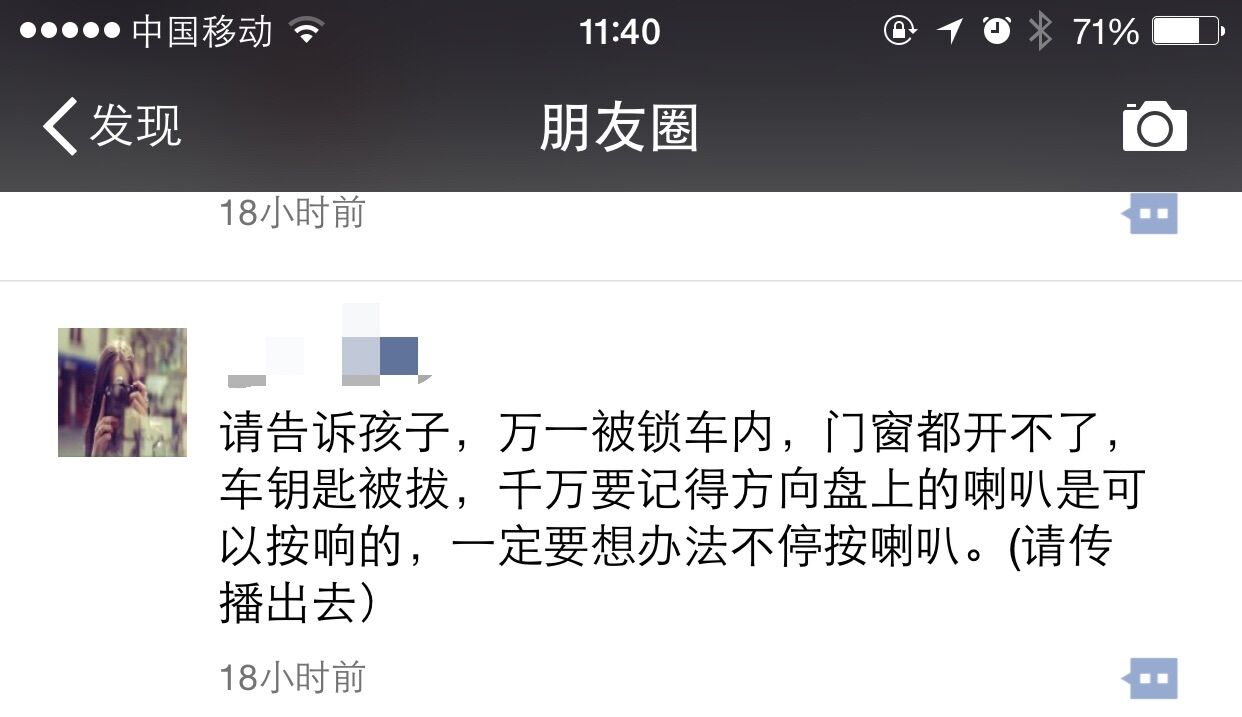Screen dimensions: 1242x717
Task: Open the camera to post a moment
Action: tap(1154, 128)
